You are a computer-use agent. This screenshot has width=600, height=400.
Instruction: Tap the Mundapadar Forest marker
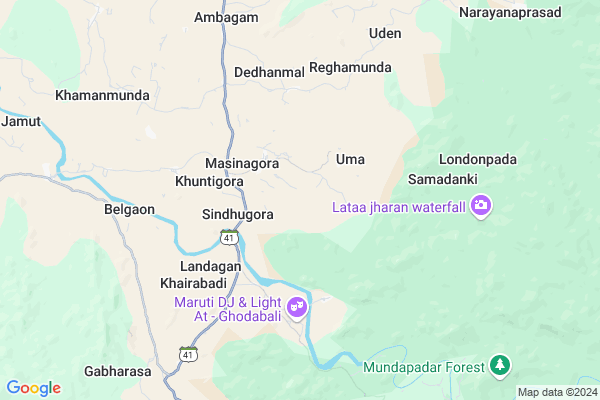click(501, 367)
